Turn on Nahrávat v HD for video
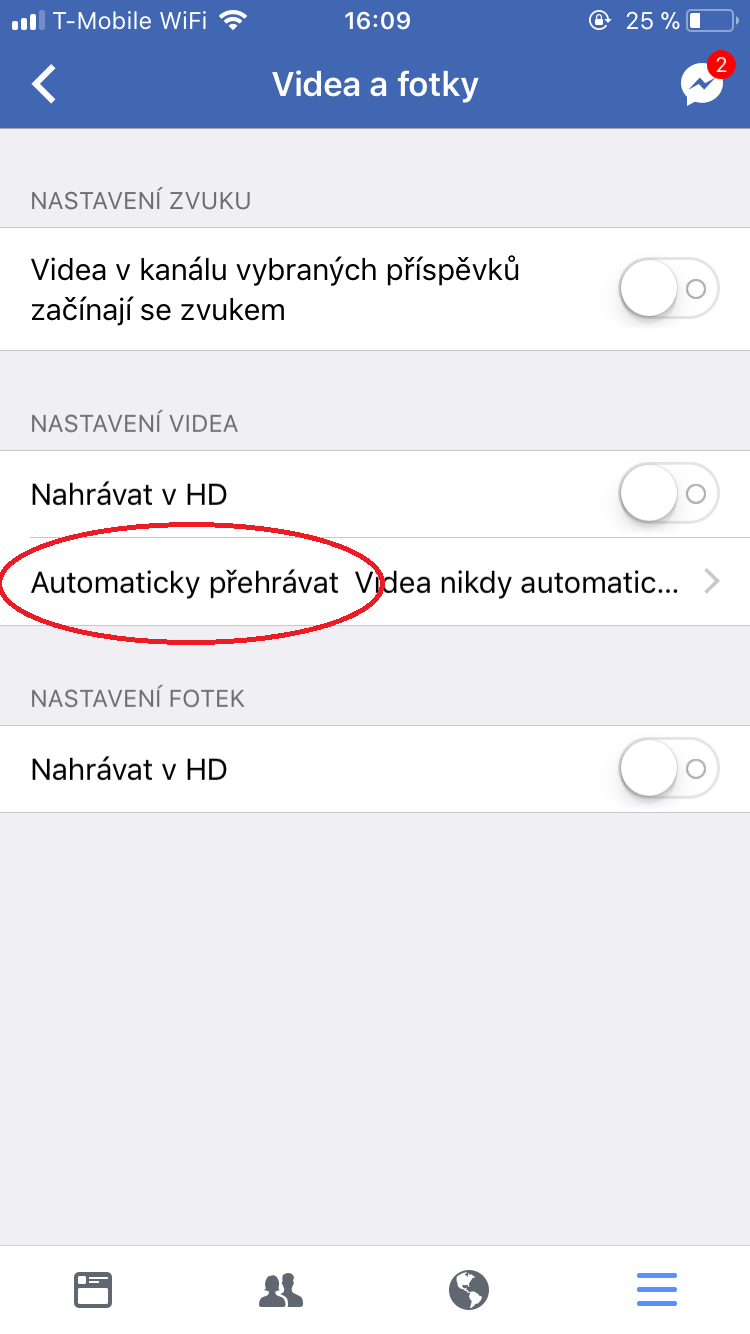 point(668,494)
